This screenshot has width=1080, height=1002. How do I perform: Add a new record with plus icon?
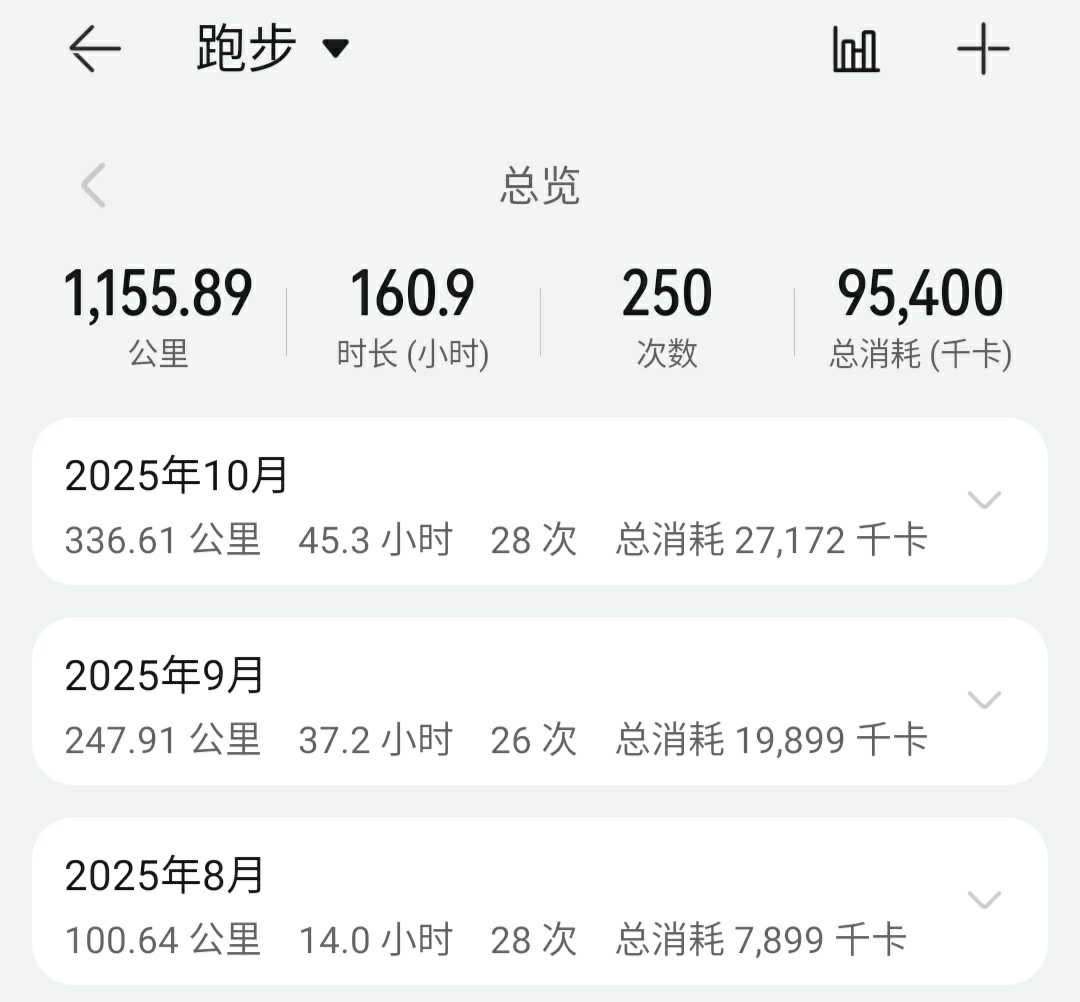(982, 49)
